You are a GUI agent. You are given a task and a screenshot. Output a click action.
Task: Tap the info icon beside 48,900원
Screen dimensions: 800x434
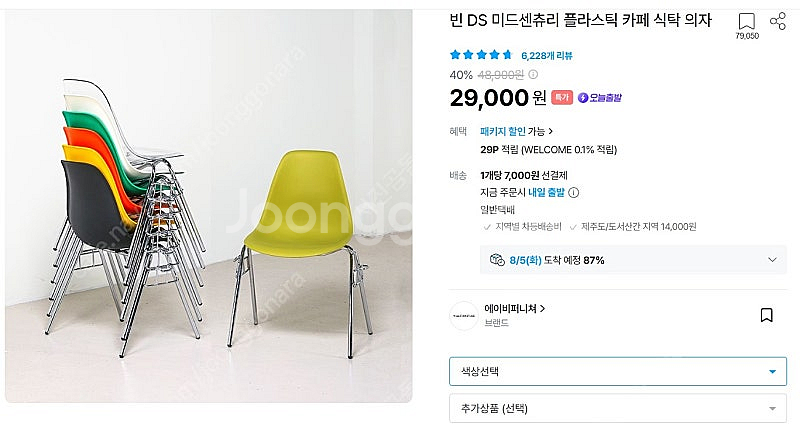tap(533, 74)
